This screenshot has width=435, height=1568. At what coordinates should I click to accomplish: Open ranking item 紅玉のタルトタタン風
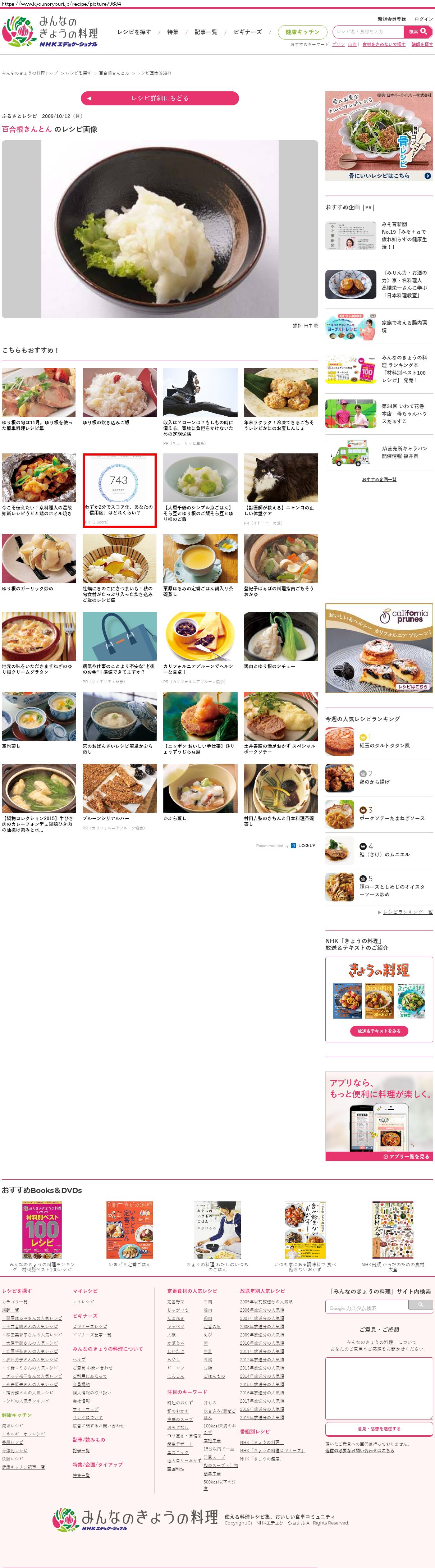(384, 745)
